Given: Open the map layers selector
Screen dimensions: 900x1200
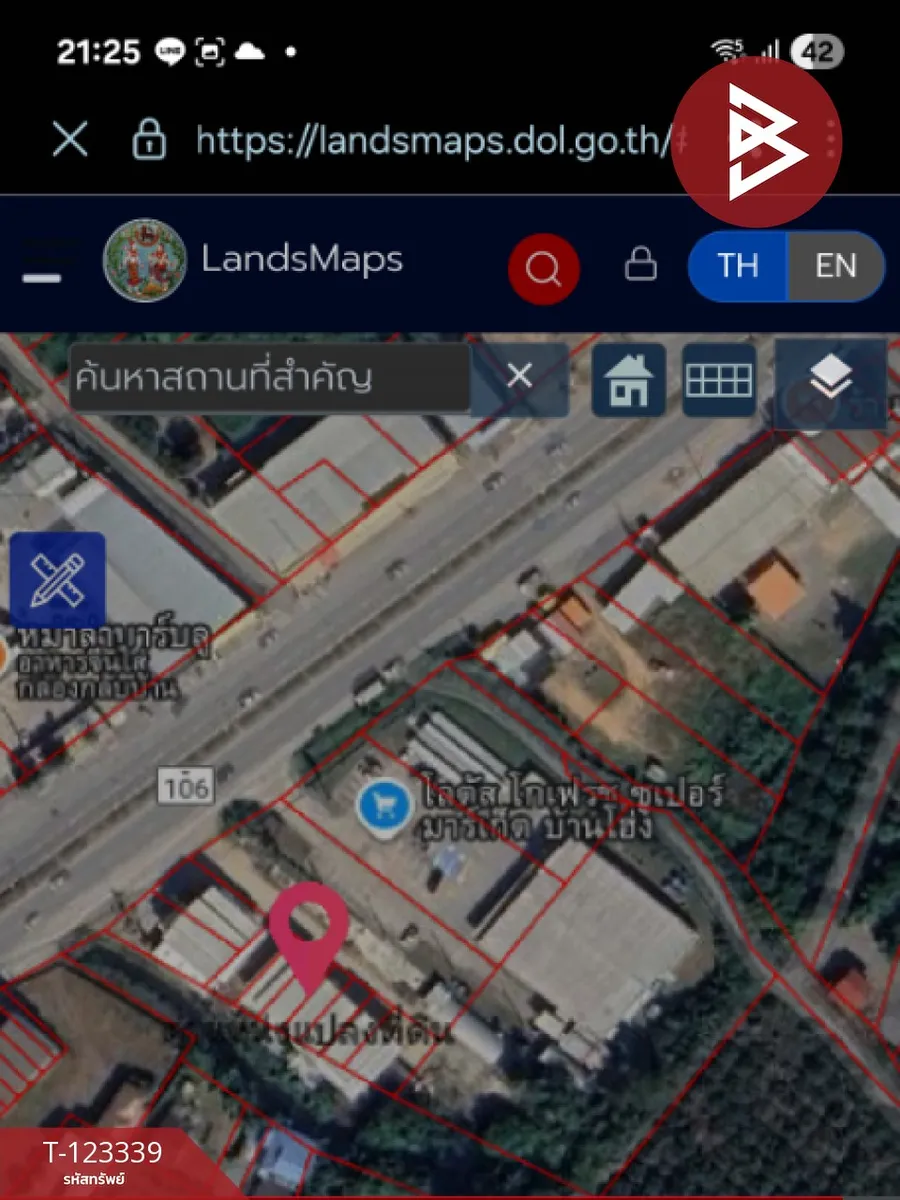Looking at the screenshot, I should [830, 380].
